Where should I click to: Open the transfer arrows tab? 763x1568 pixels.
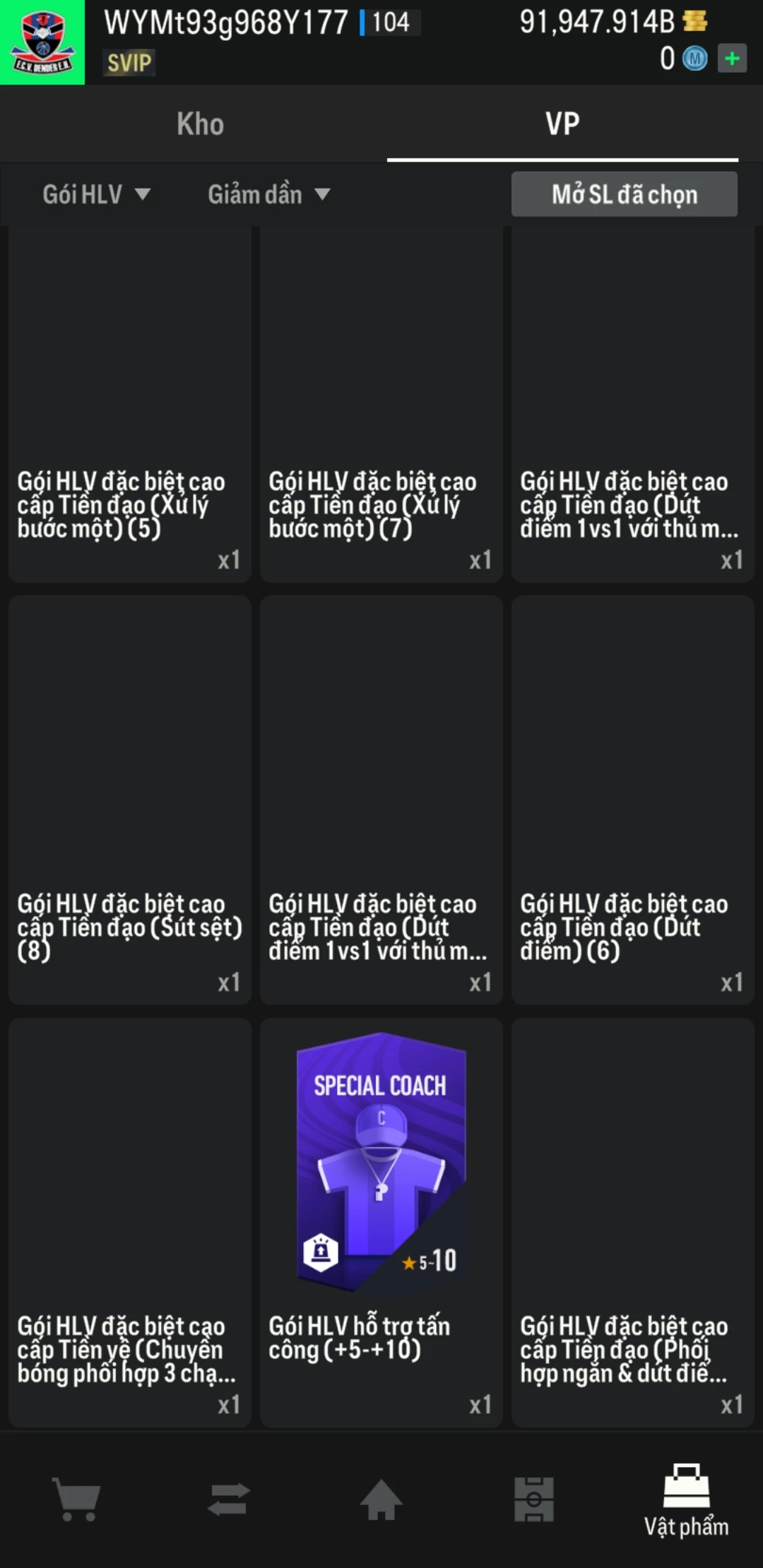click(229, 1499)
